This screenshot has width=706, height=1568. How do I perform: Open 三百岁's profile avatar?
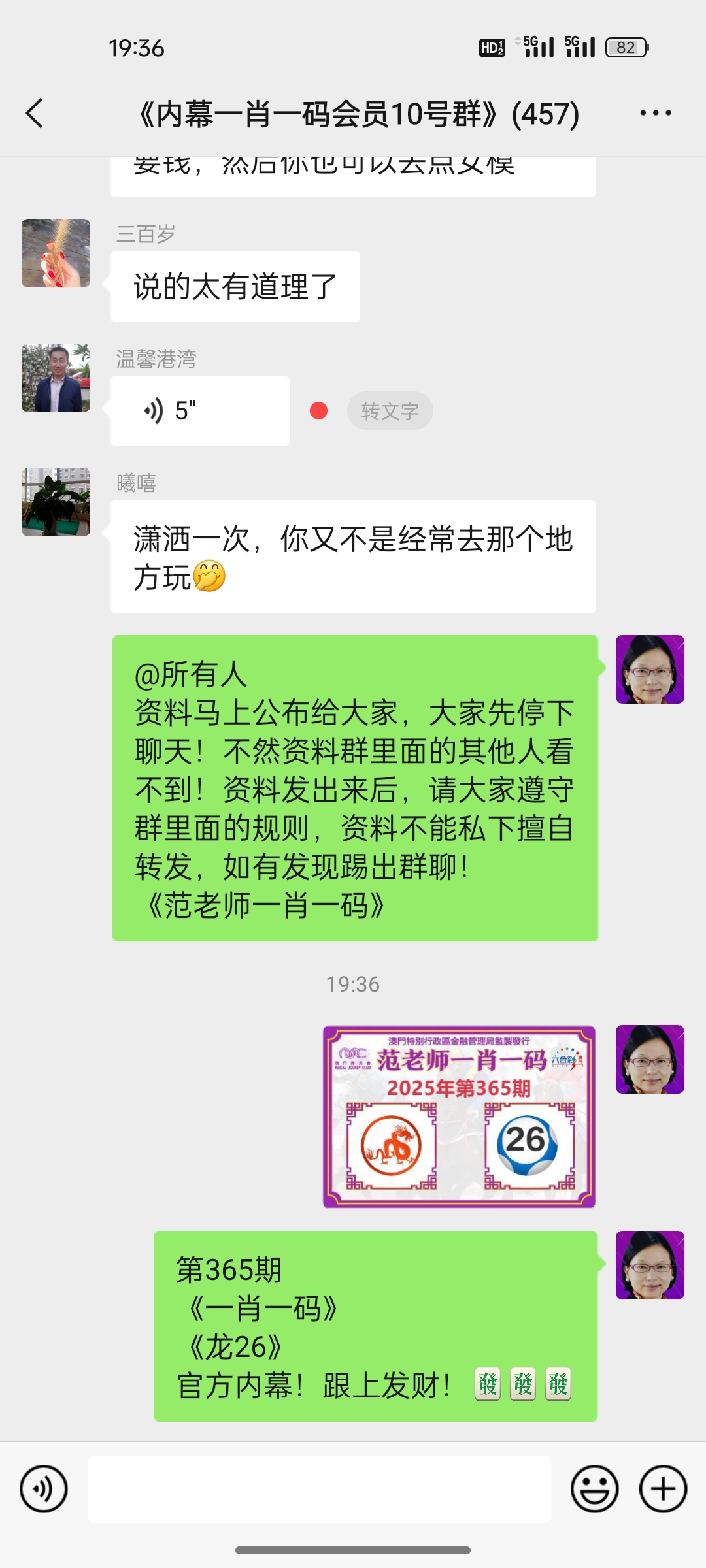click(56, 253)
